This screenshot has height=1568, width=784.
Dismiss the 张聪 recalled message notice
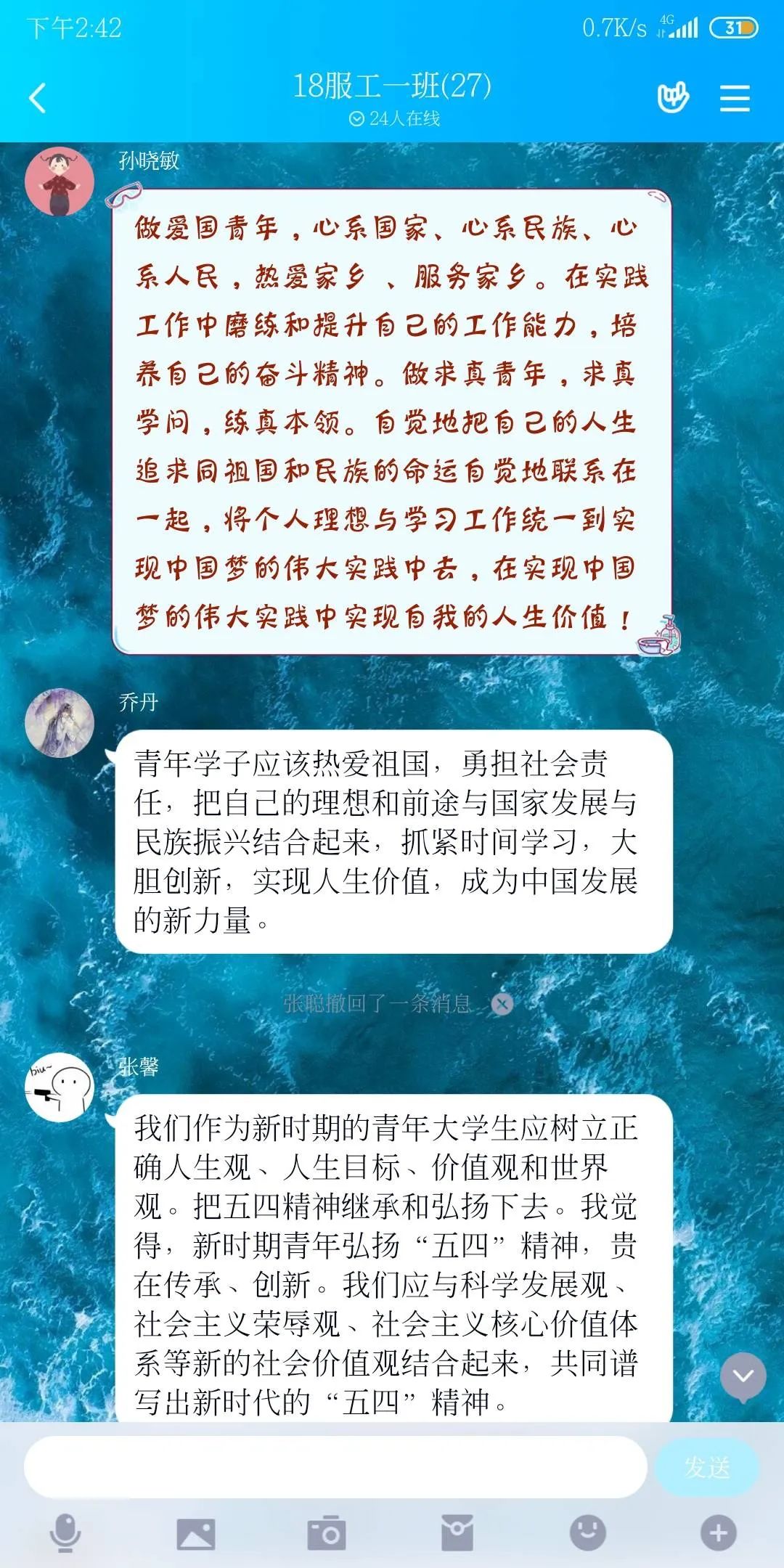(502, 1004)
